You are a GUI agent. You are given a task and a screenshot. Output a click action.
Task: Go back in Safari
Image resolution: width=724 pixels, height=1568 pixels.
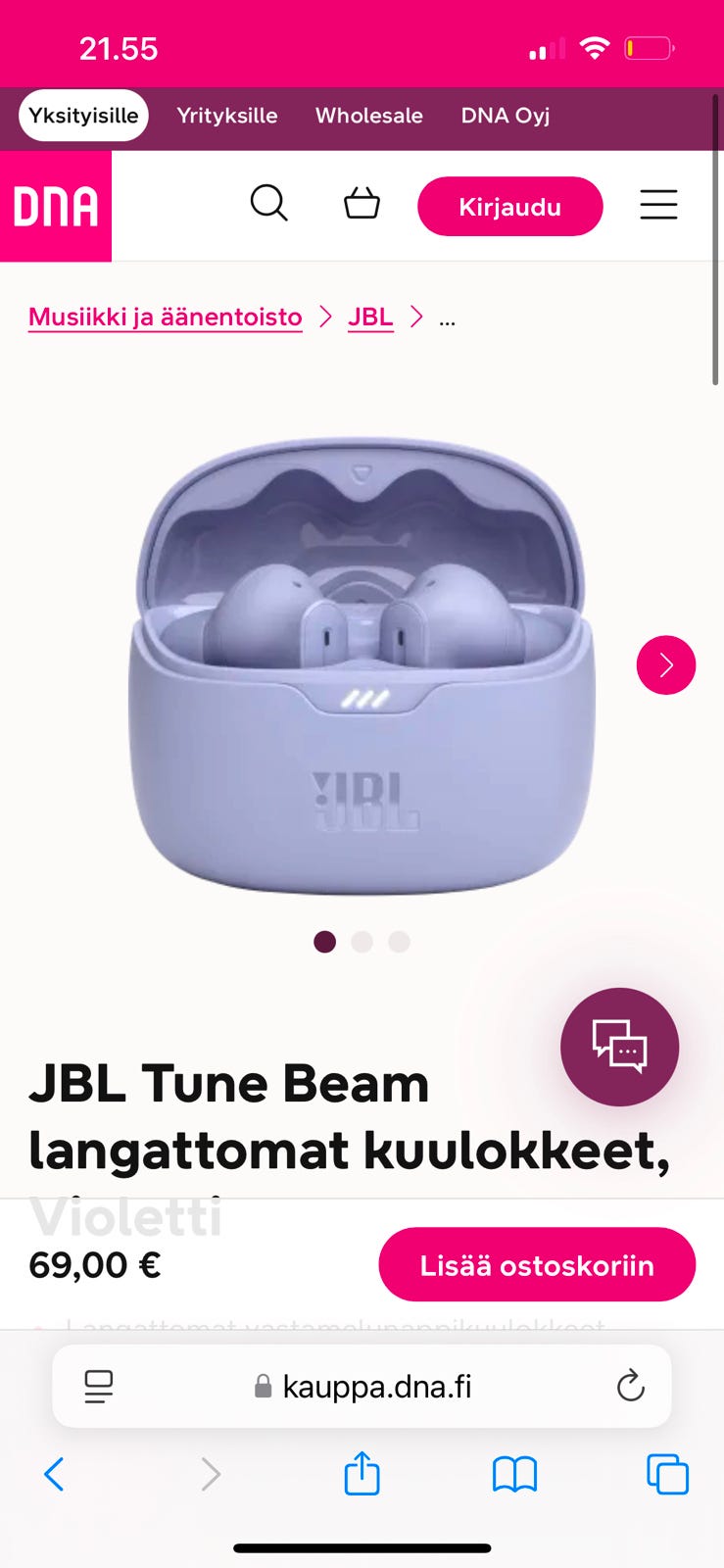(x=55, y=1474)
